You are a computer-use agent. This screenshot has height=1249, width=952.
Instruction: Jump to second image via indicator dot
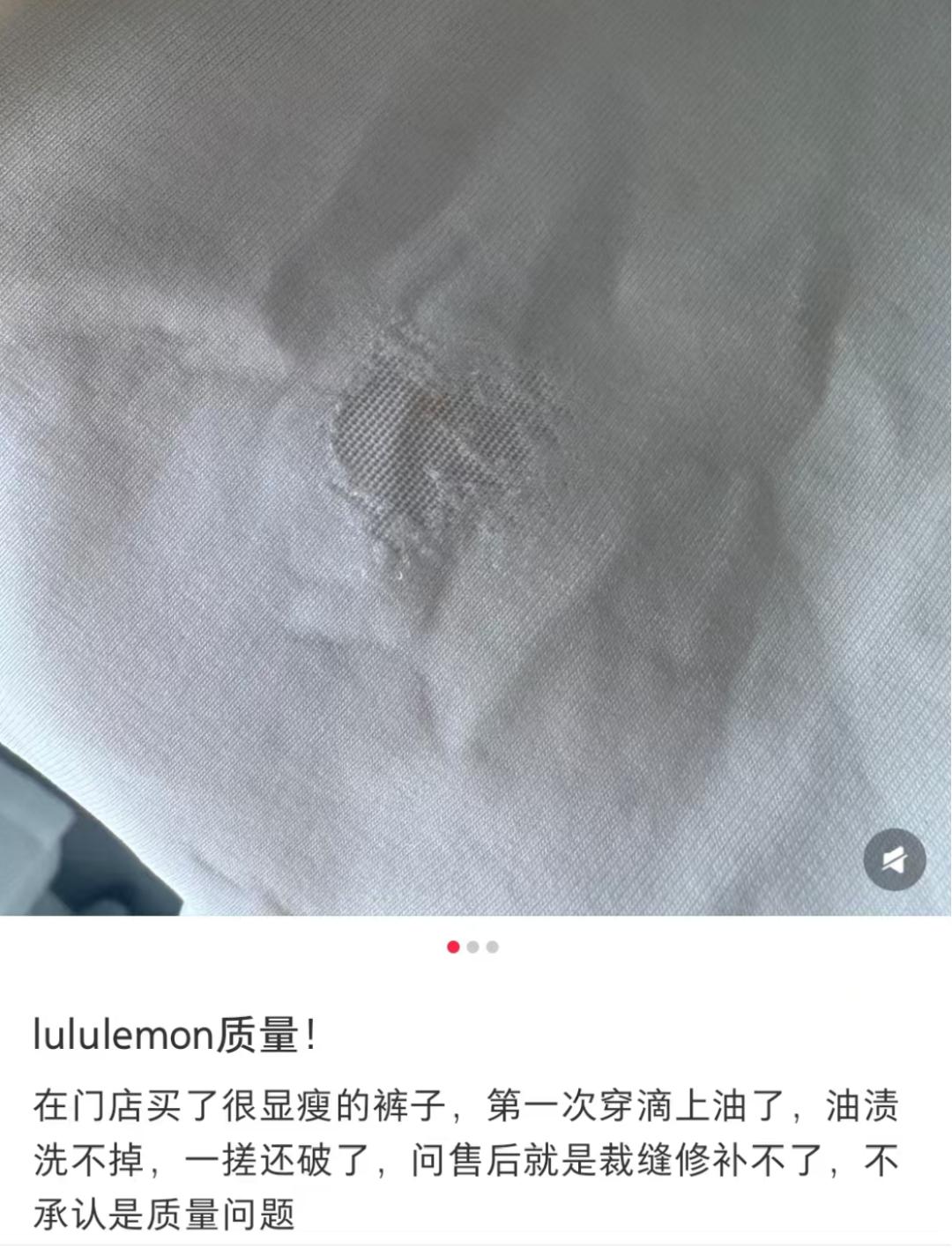click(473, 947)
